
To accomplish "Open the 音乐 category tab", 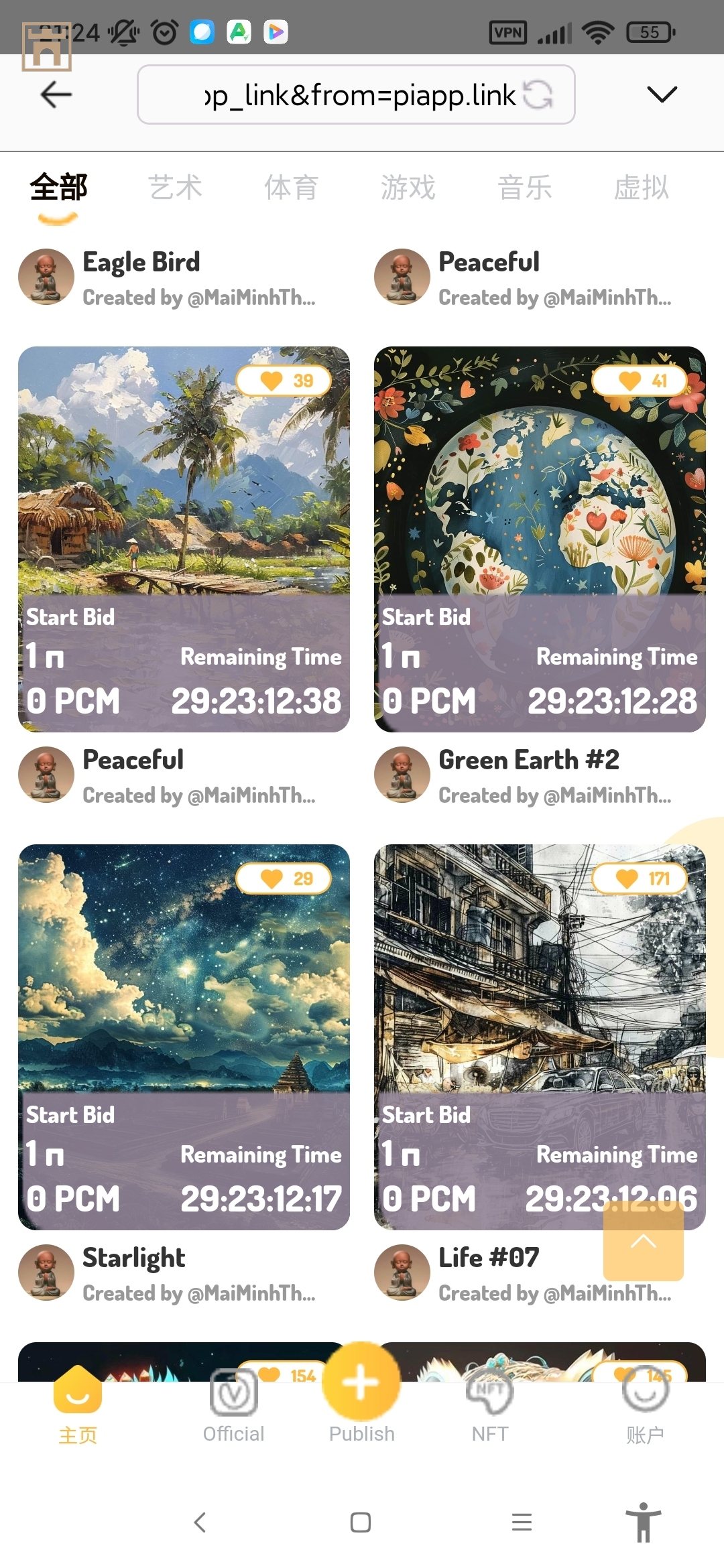I will tap(524, 188).
